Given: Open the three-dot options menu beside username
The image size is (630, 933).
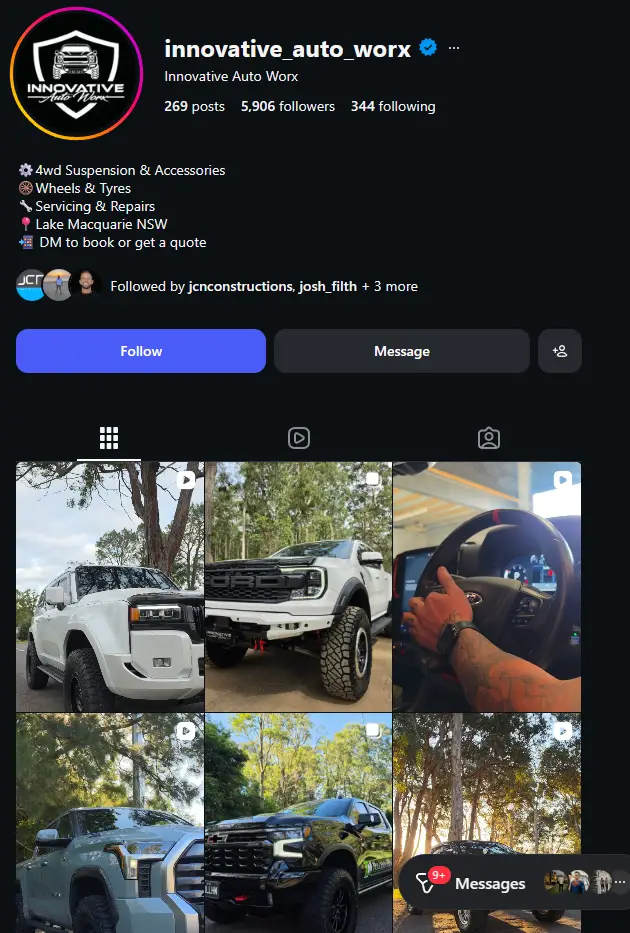Looking at the screenshot, I should (454, 48).
